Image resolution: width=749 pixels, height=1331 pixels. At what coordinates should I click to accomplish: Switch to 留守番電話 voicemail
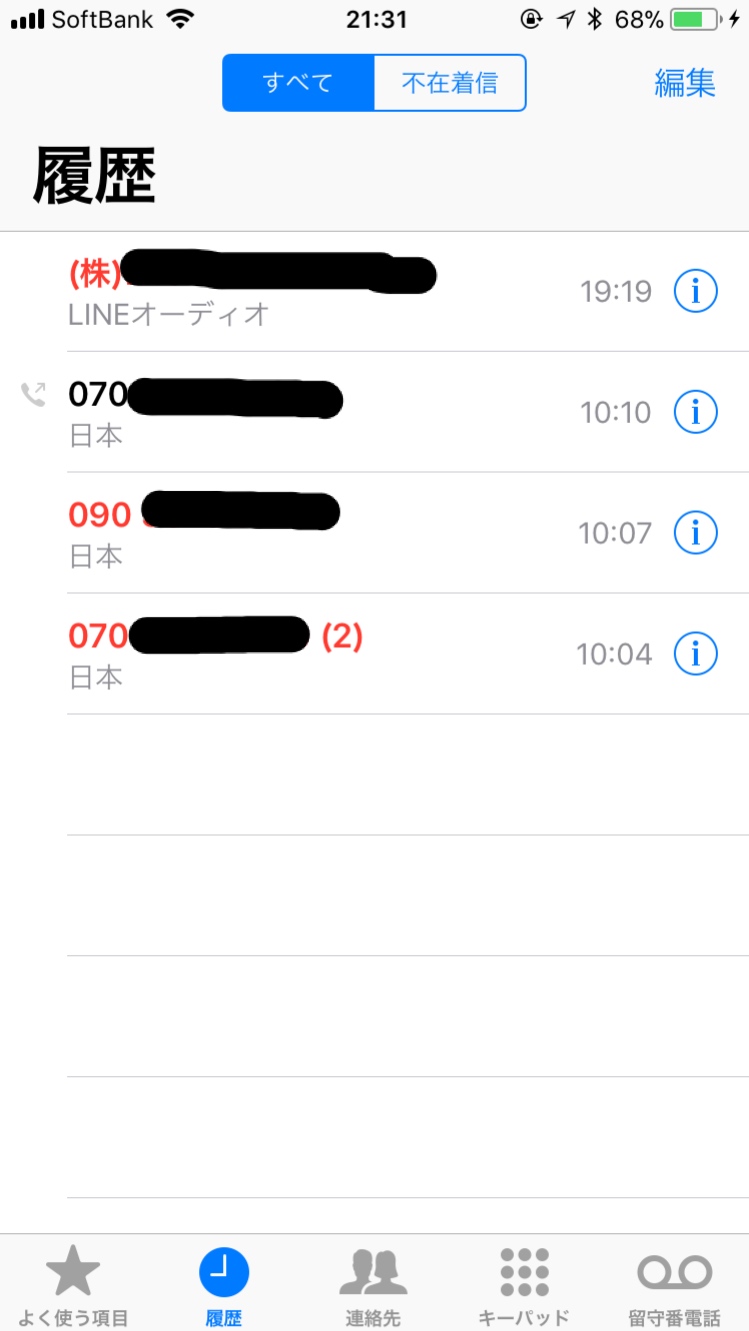(x=675, y=1285)
